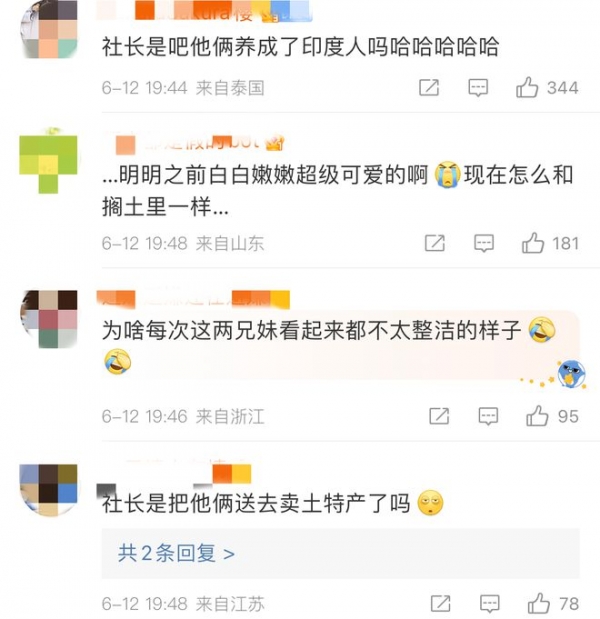
Task: Expand the 共2条回复 replies link
Action: click(x=176, y=553)
